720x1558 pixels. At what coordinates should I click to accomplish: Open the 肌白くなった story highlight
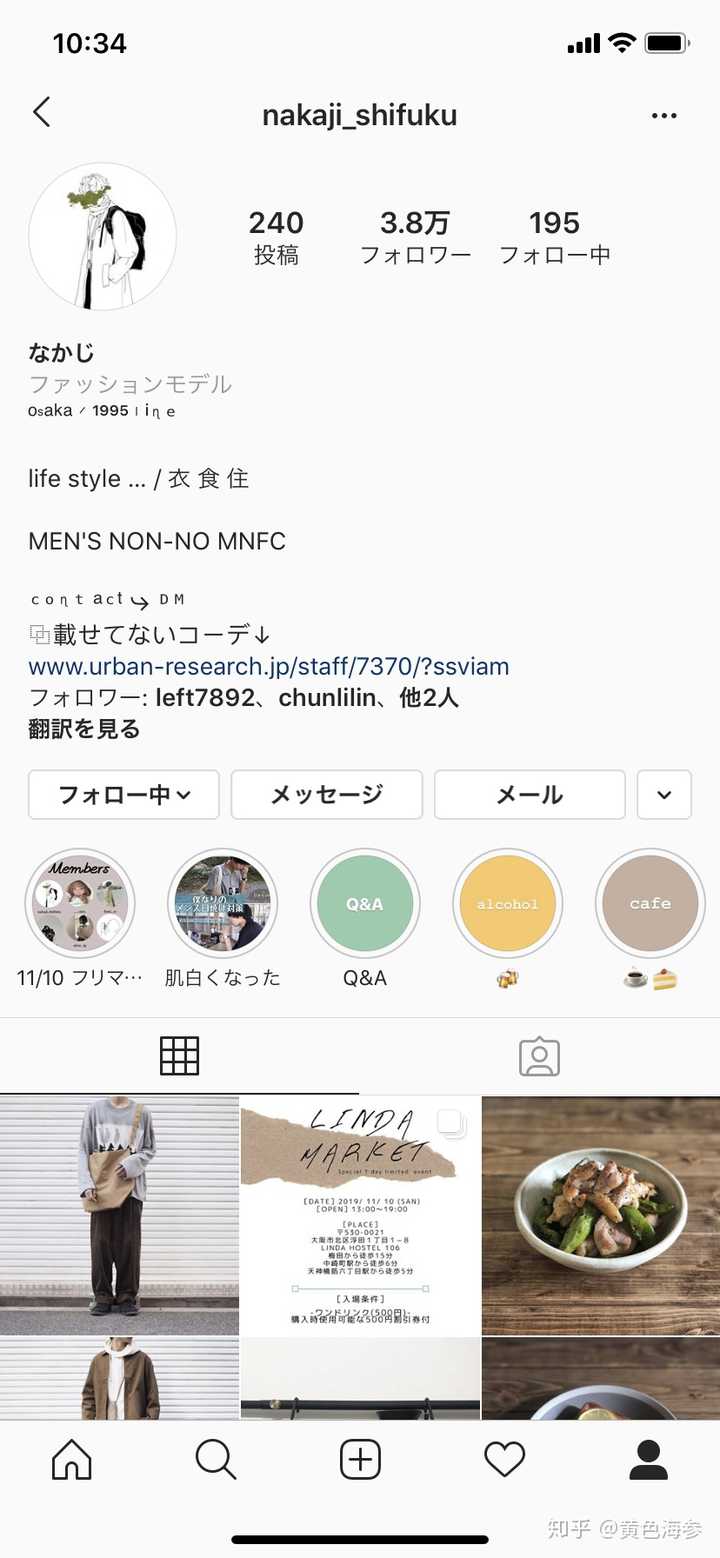pyautogui.click(x=222, y=904)
